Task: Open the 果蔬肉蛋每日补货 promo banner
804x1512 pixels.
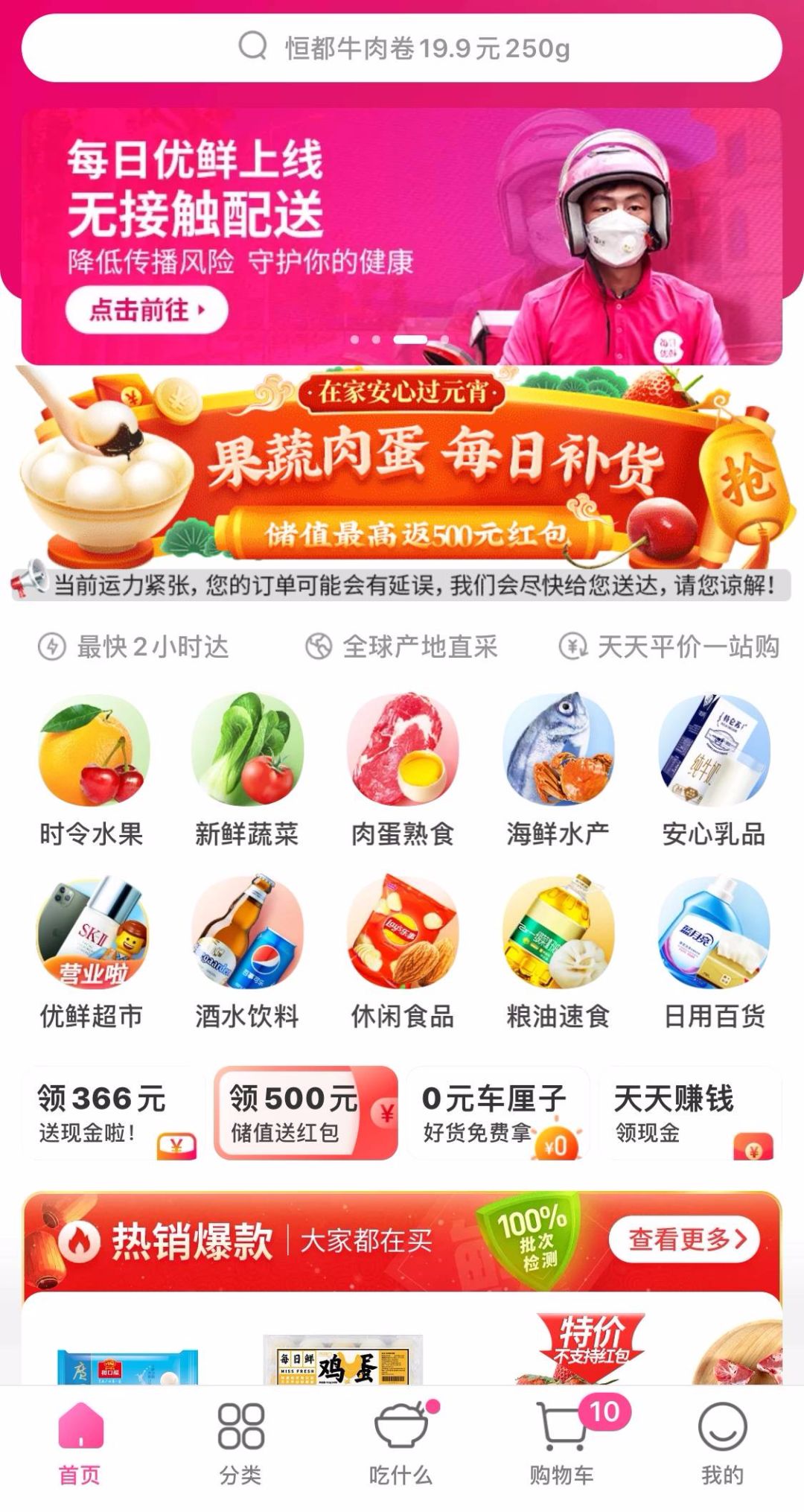Action: pos(402,469)
